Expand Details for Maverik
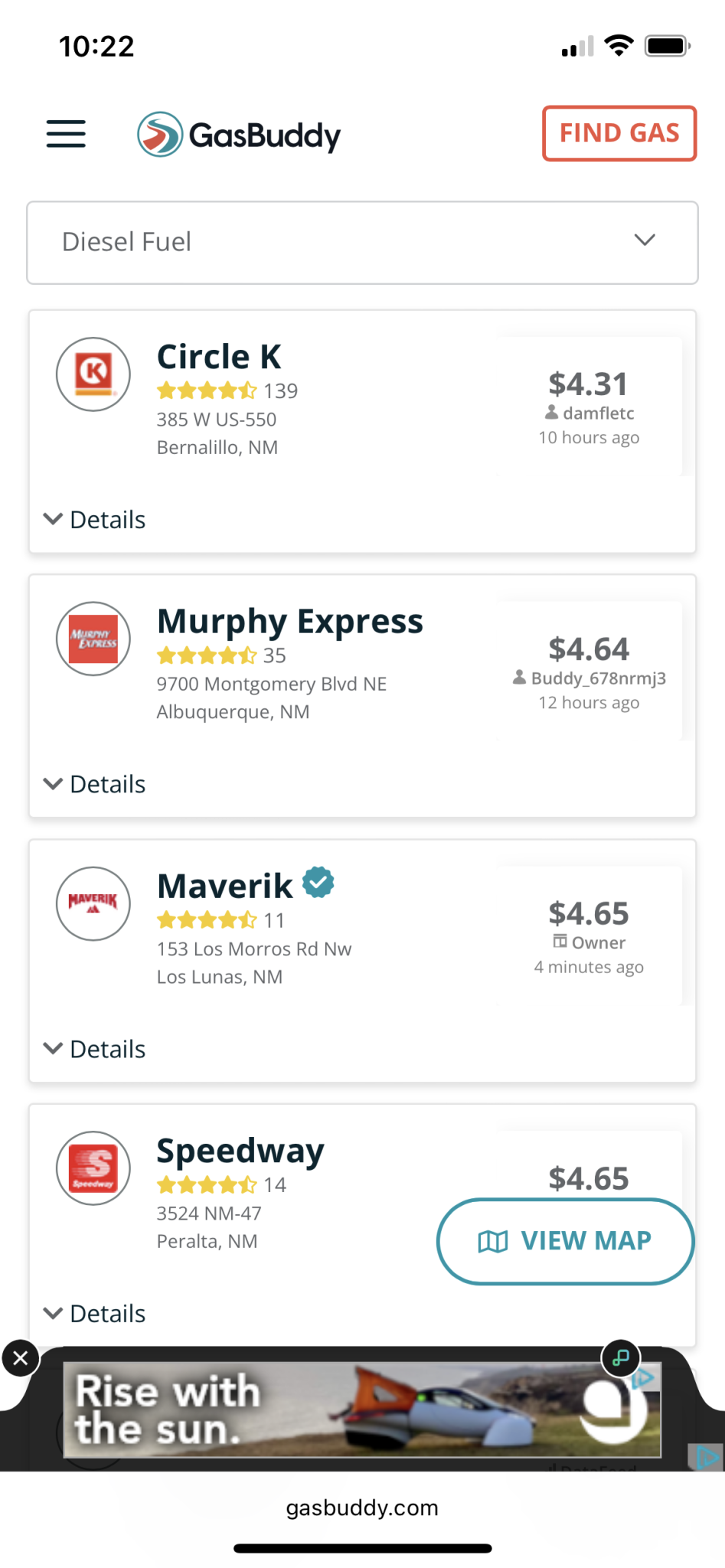The height and width of the screenshot is (1568, 725). click(x=95, y=1050)
